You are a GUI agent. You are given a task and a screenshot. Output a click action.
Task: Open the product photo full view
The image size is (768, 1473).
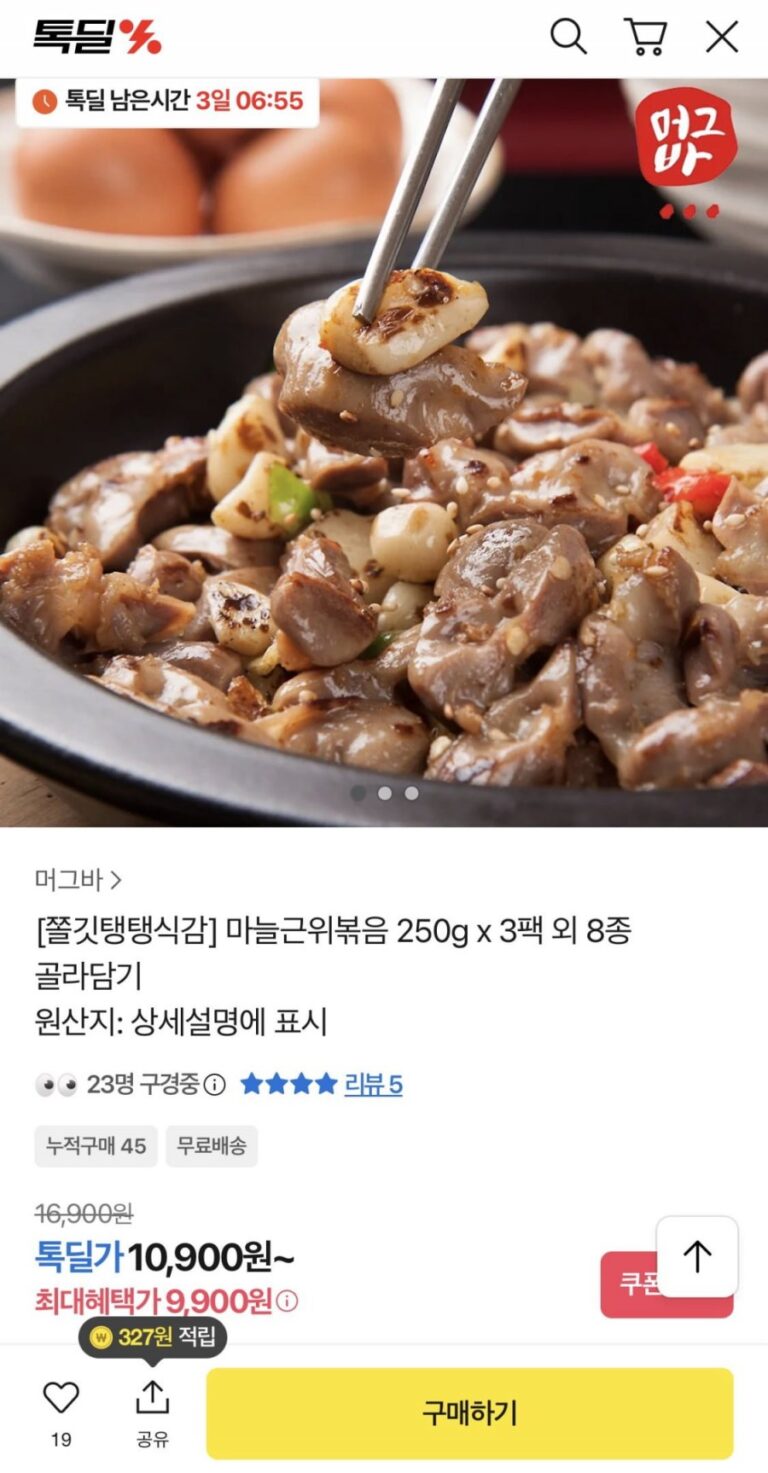coord(384,500)
